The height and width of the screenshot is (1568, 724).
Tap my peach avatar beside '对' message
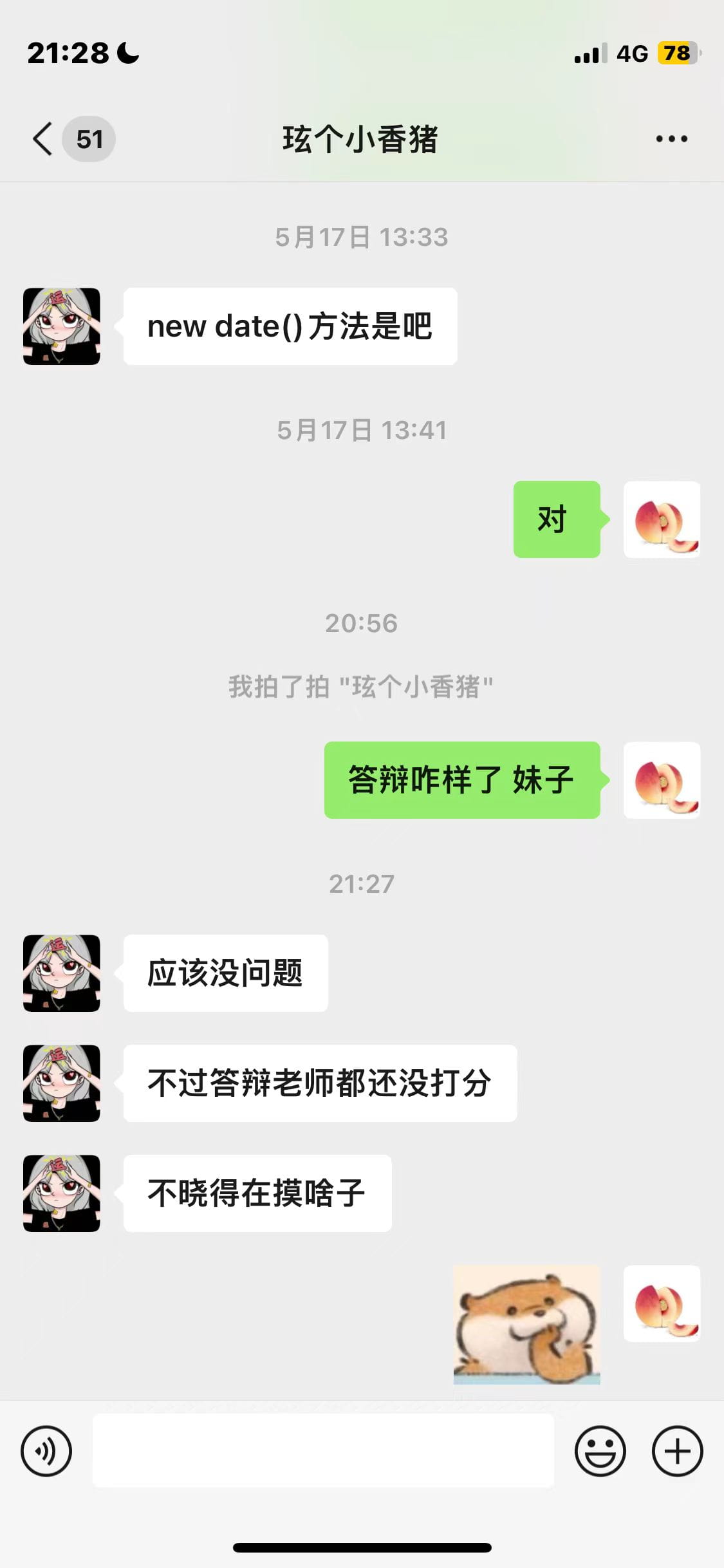click(x=662, y=519)
